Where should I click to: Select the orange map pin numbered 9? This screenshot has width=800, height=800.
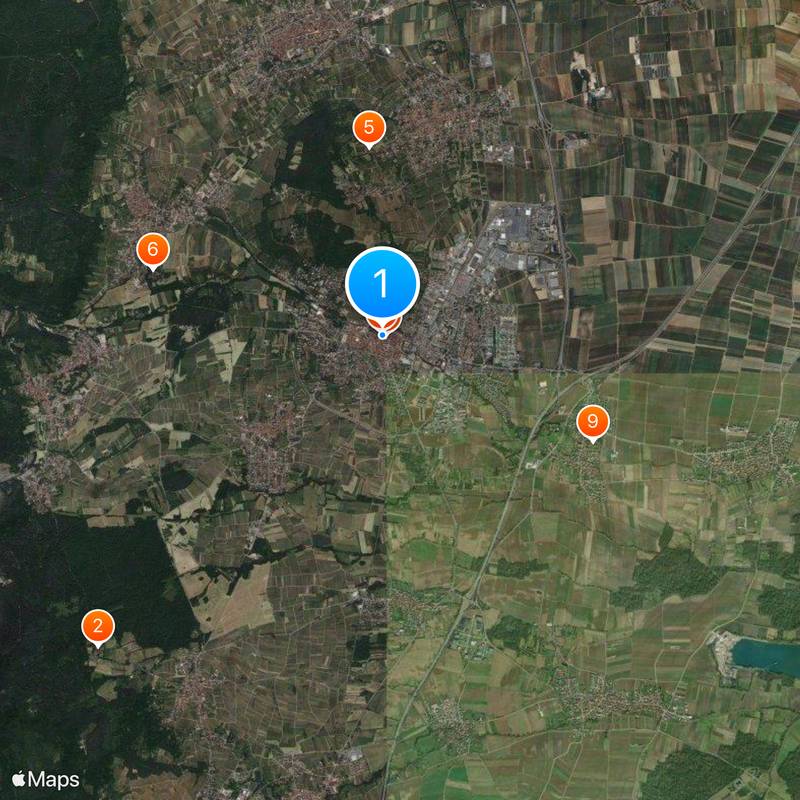(593, 423)
